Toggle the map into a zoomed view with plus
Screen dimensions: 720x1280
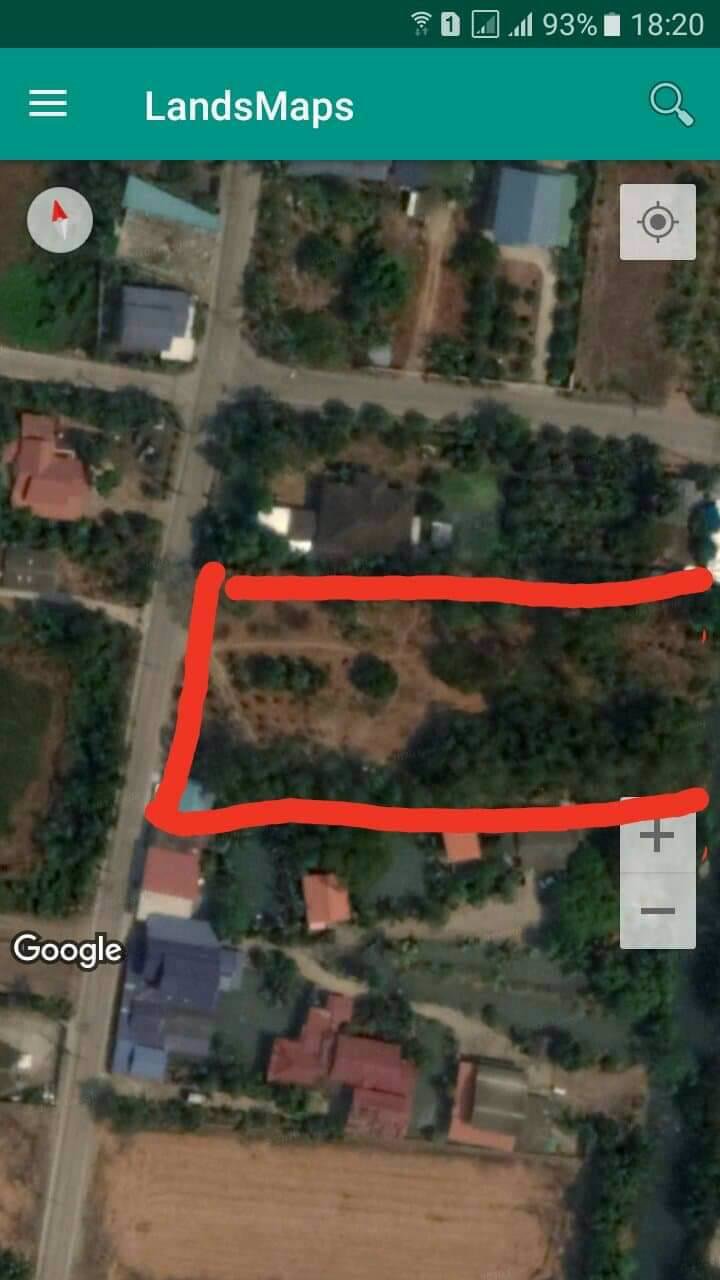(656, 836)
